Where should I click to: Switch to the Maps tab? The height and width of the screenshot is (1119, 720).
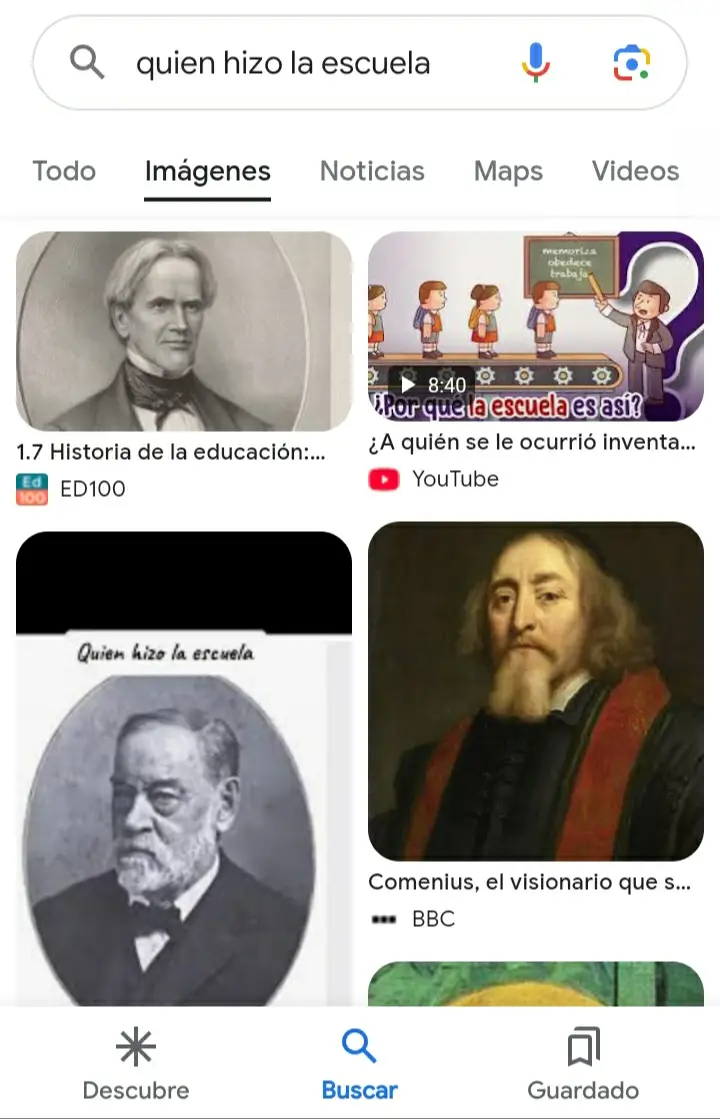508,171
